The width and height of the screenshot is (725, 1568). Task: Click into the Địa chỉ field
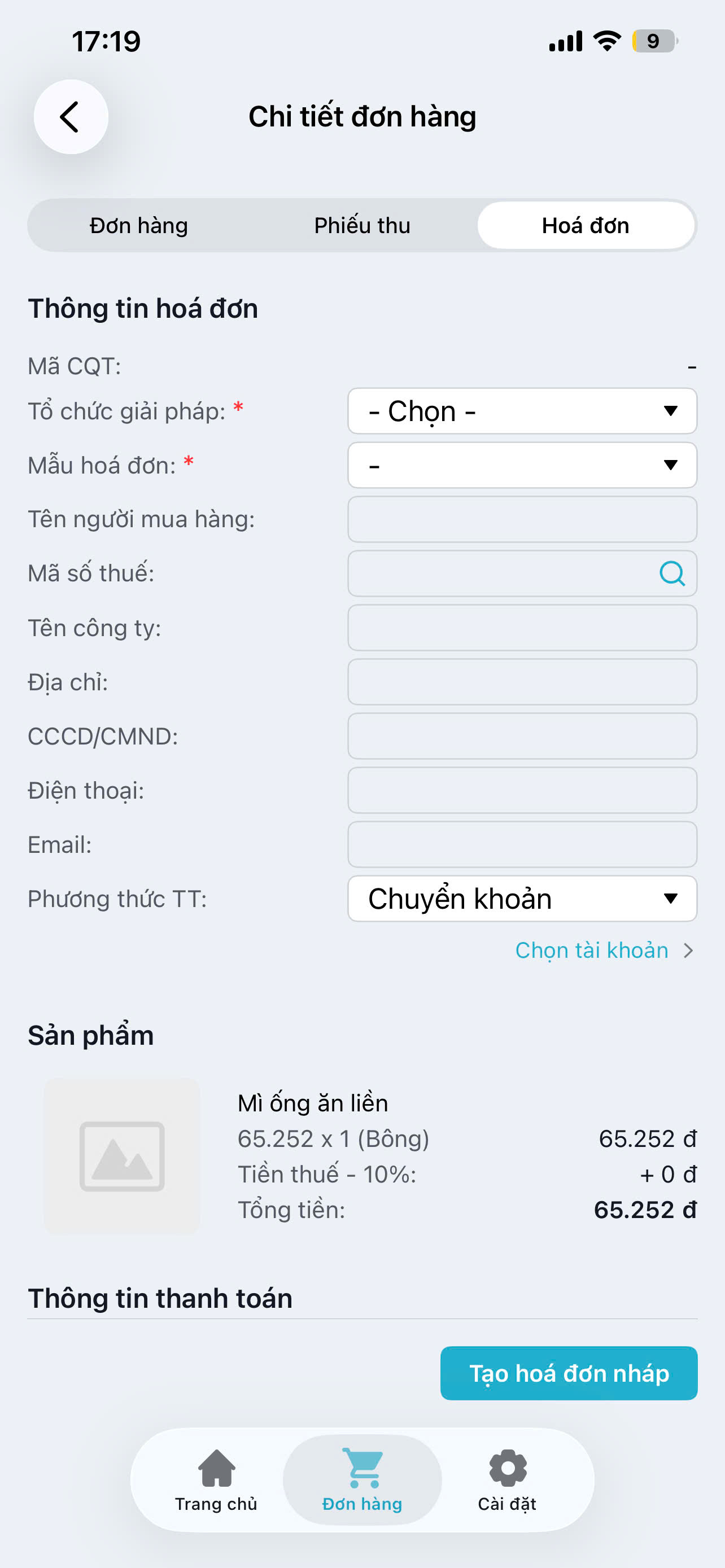point(521,682)
